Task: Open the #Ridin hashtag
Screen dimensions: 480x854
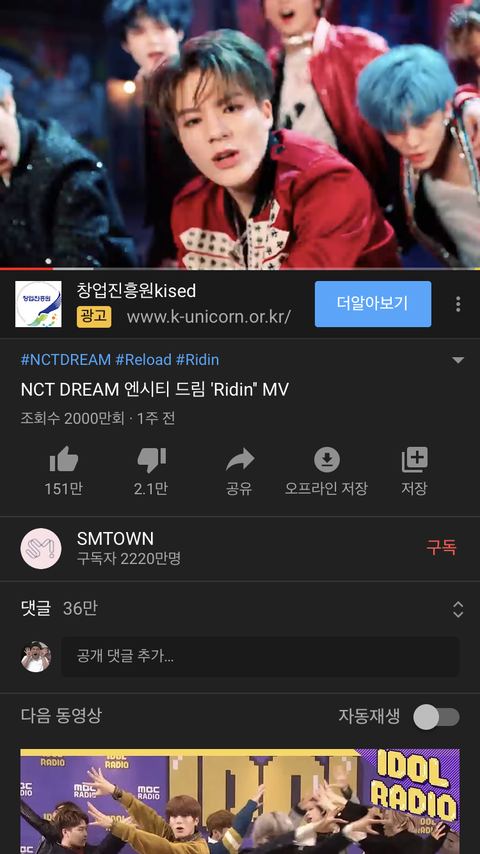Action: tap(197, 360)
